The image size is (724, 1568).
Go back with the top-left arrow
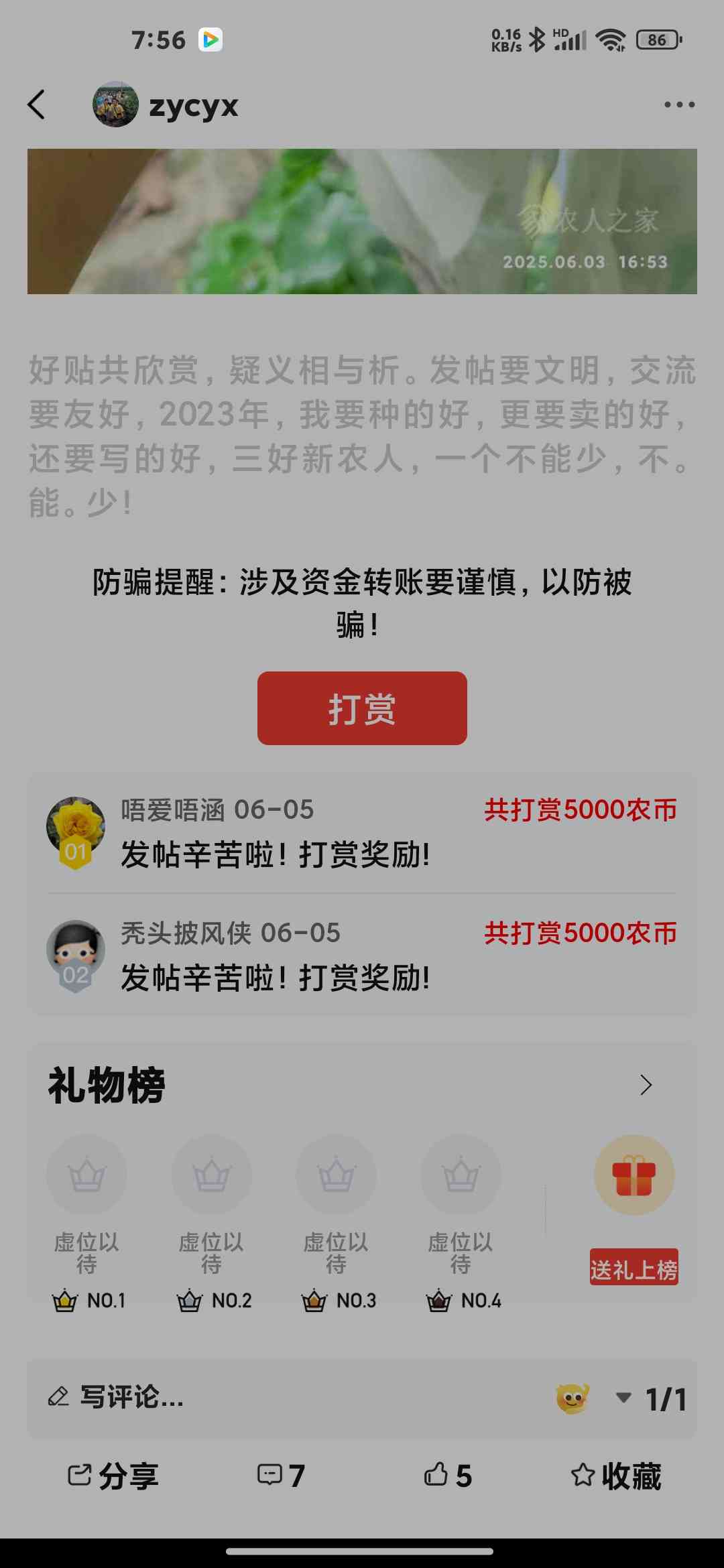tap(37, 105)
